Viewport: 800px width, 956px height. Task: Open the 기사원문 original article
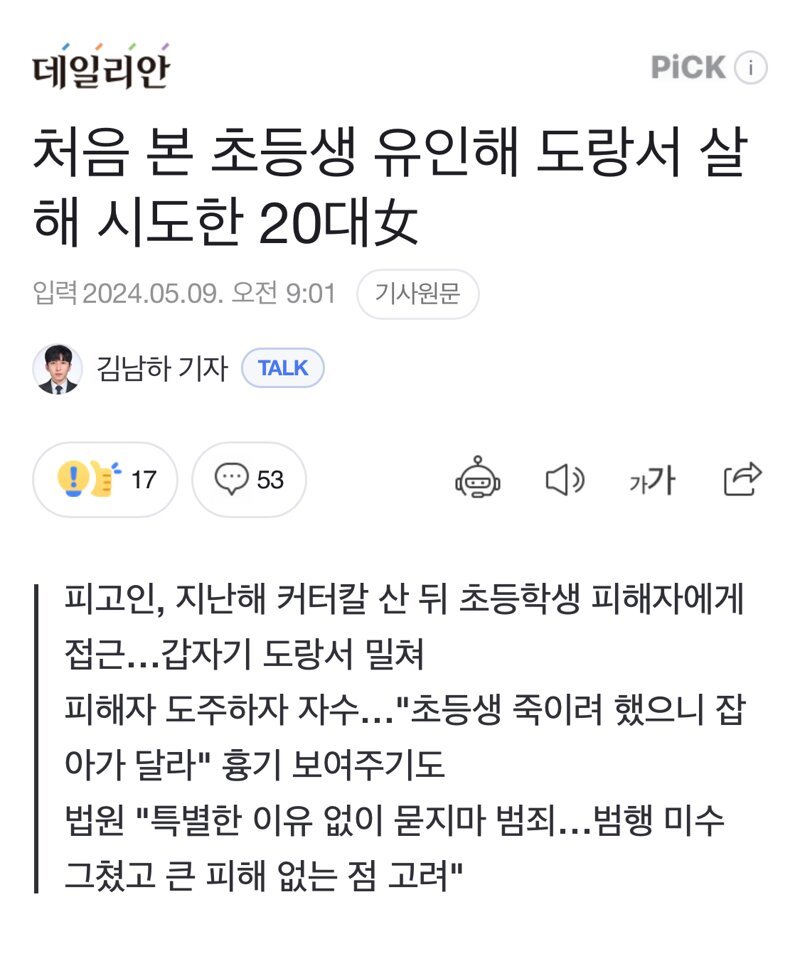coord(417,294)
